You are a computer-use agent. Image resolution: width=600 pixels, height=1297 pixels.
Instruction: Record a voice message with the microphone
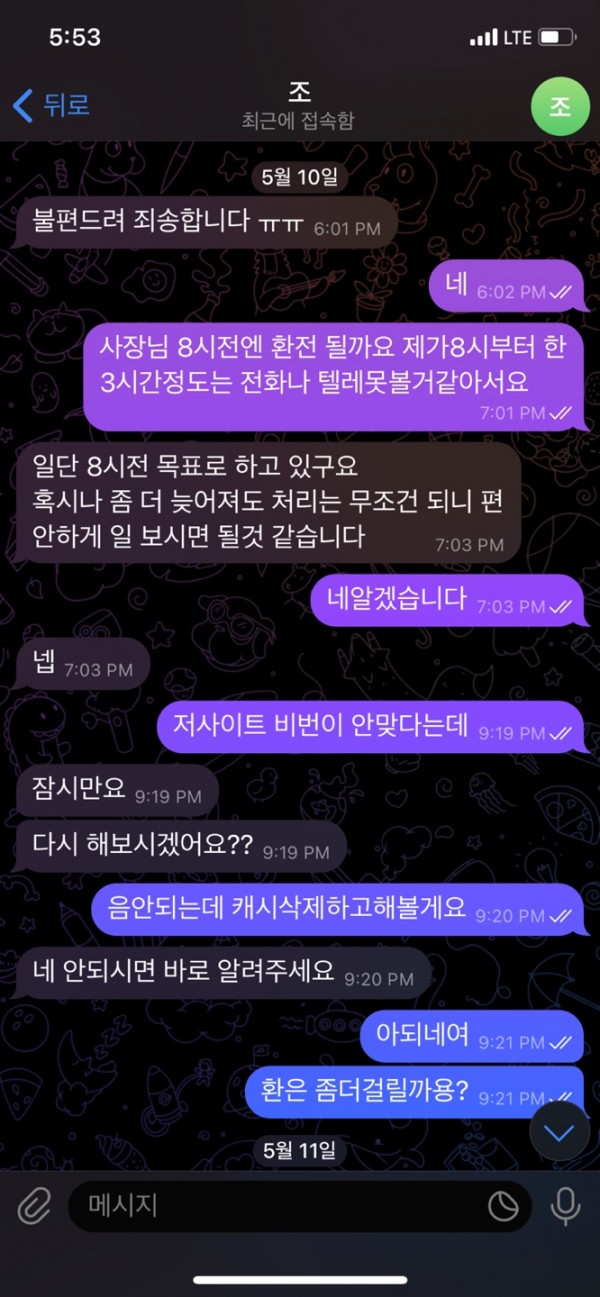pos(565,1206)
